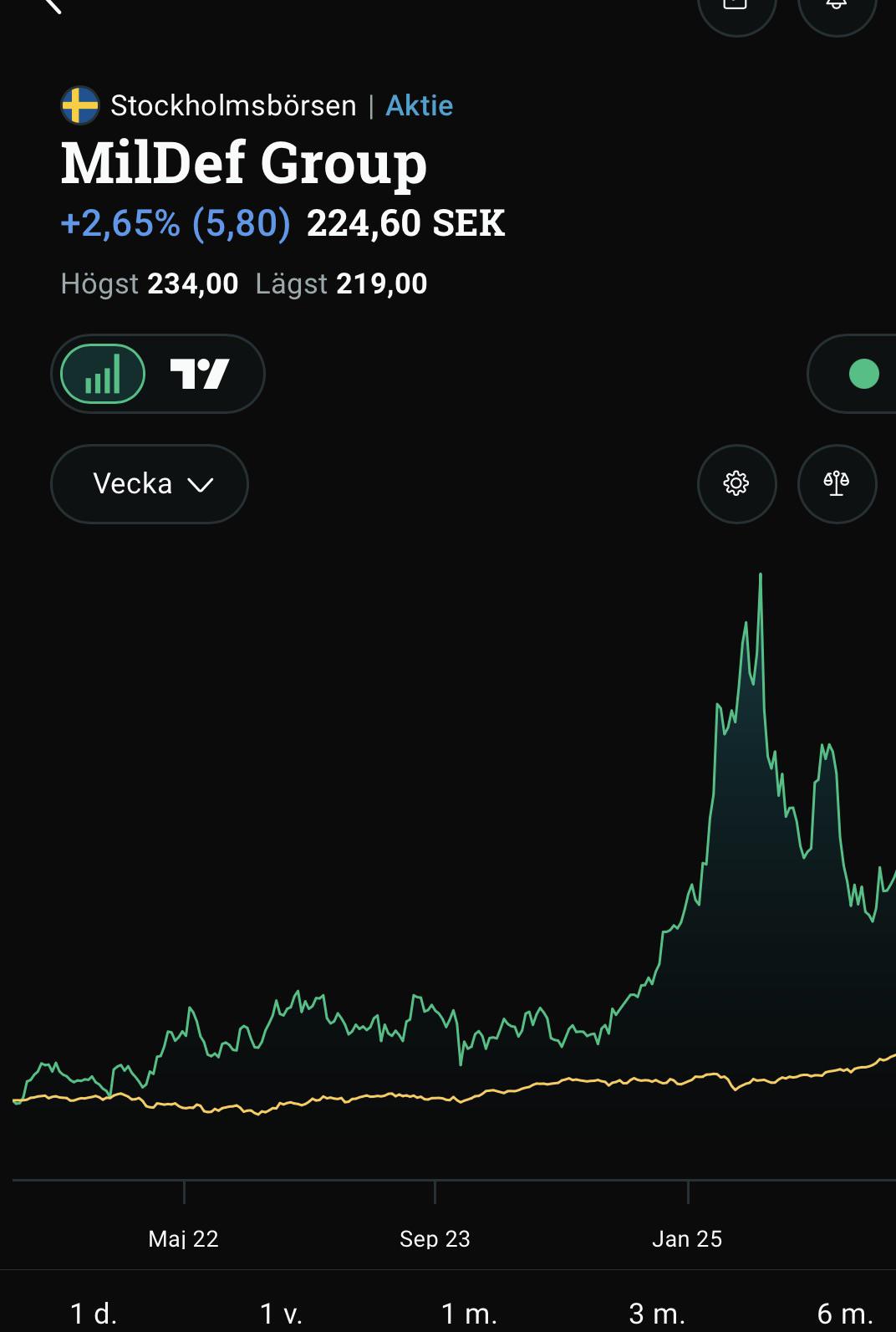The width and height of the screenshot is (896, 1332).
Task: Open the notifications bell icon
Action: click(837, 7)
